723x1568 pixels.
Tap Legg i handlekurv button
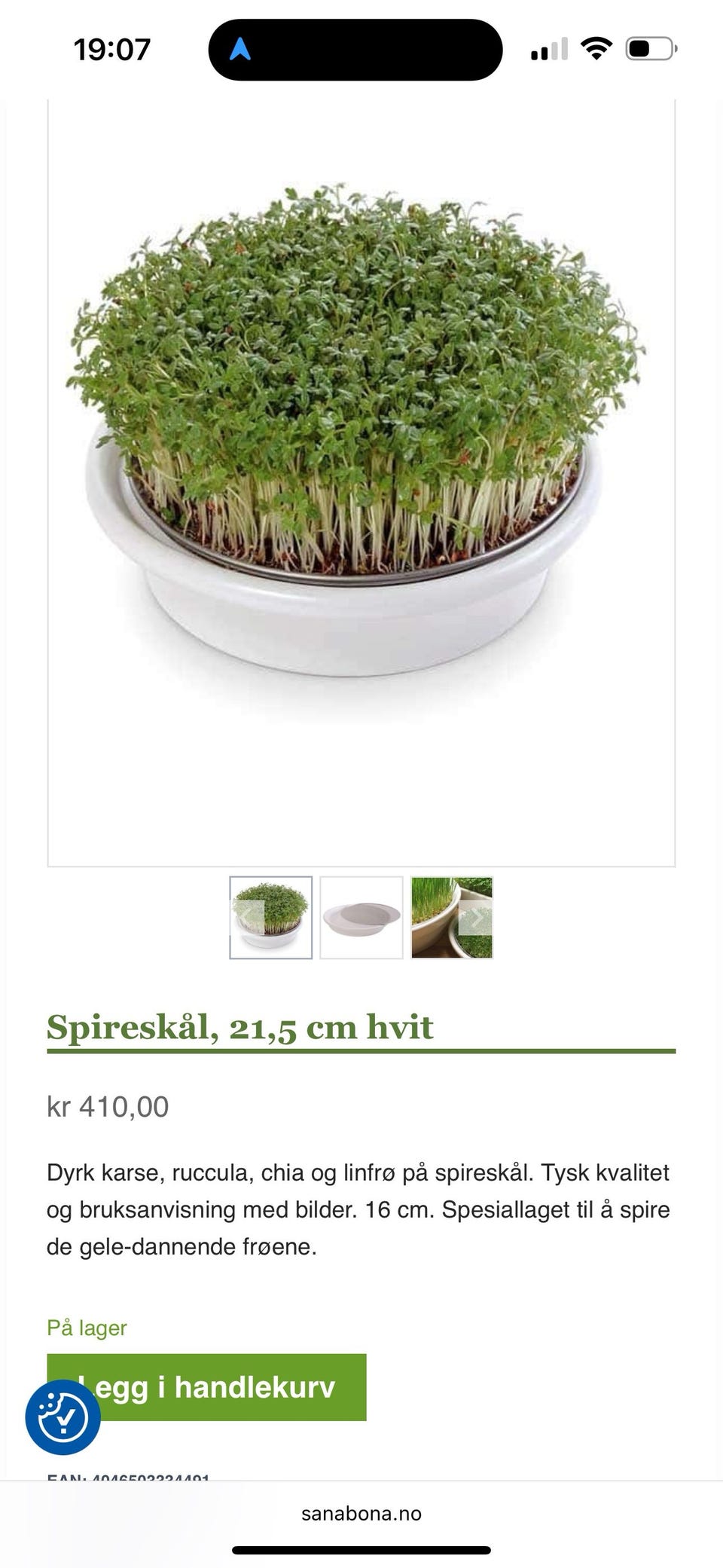[x=206, y=1387]
